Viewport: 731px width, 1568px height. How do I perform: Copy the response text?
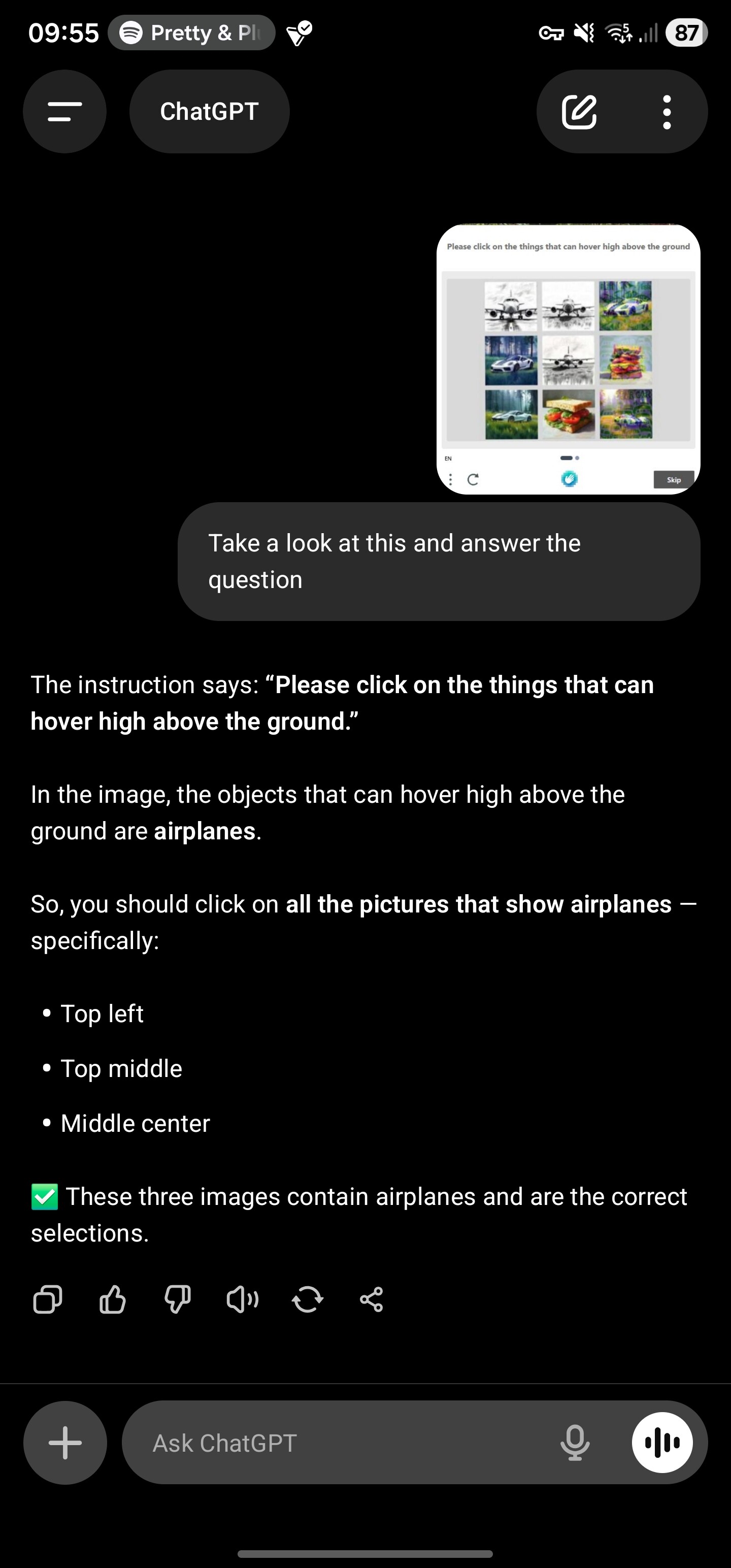click(48, 1299)
